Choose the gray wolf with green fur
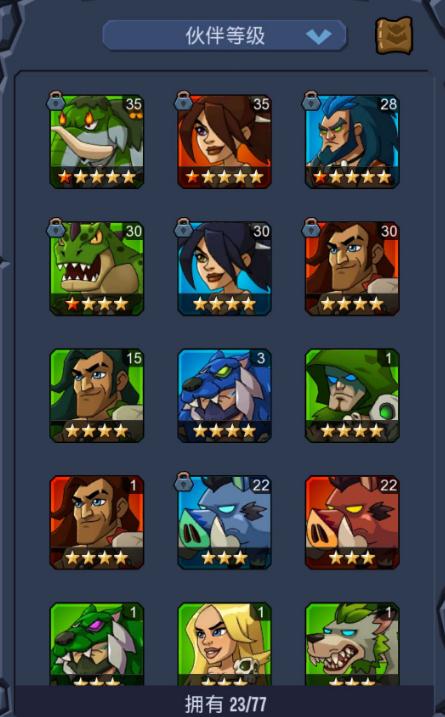 coord(352,644)
